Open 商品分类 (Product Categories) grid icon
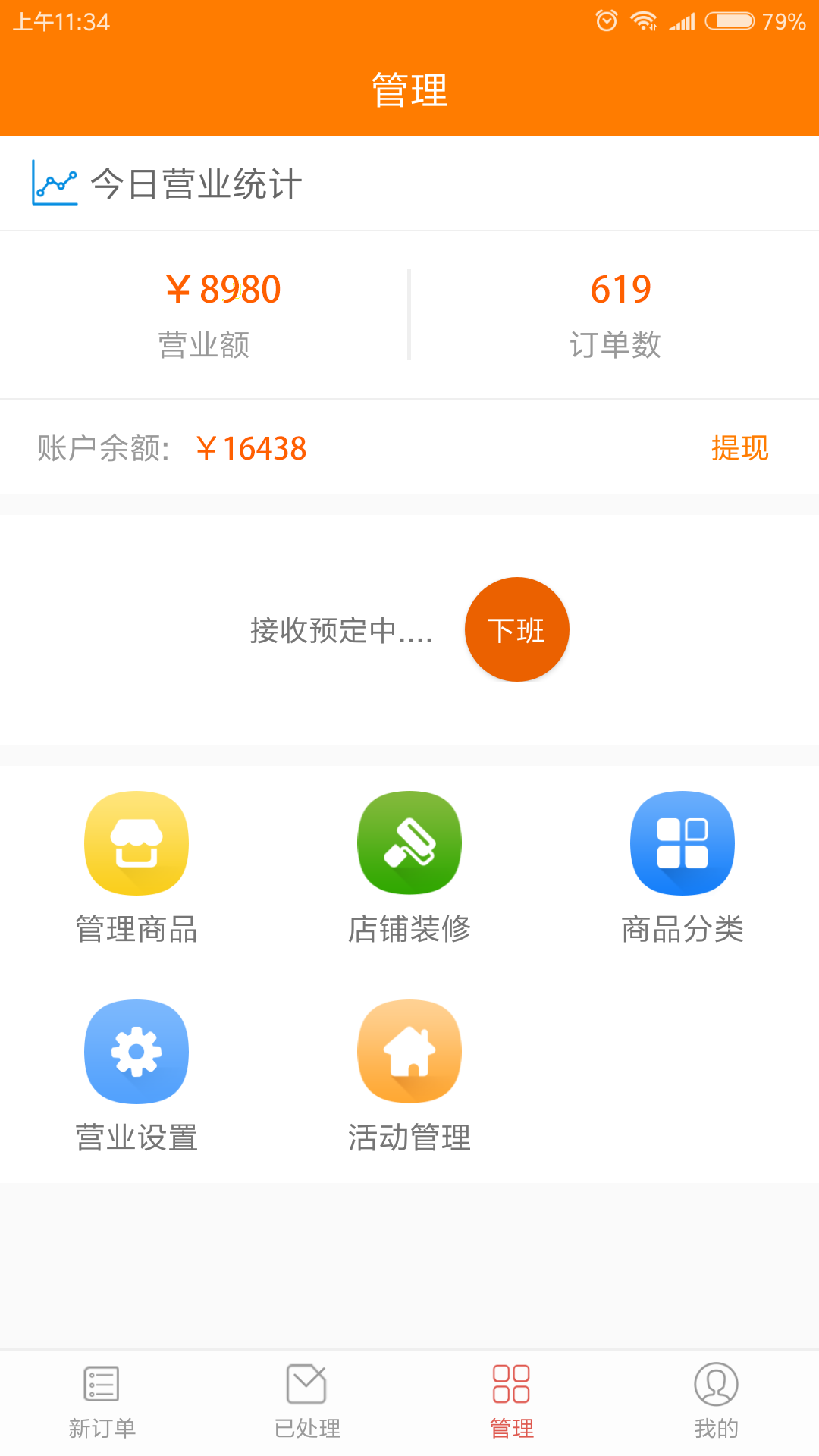 pos(682,843)
